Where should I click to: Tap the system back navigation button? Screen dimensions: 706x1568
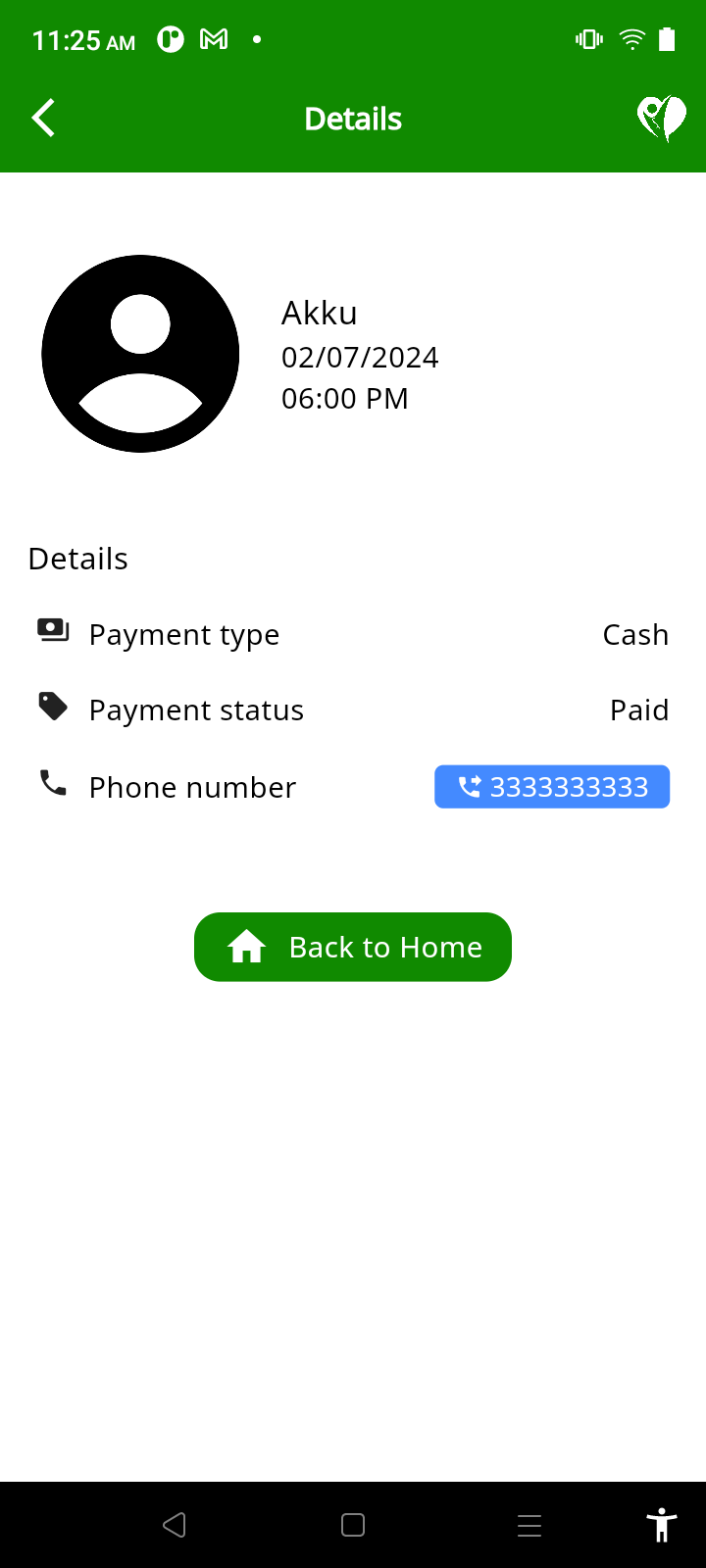tap(175, 1525)
